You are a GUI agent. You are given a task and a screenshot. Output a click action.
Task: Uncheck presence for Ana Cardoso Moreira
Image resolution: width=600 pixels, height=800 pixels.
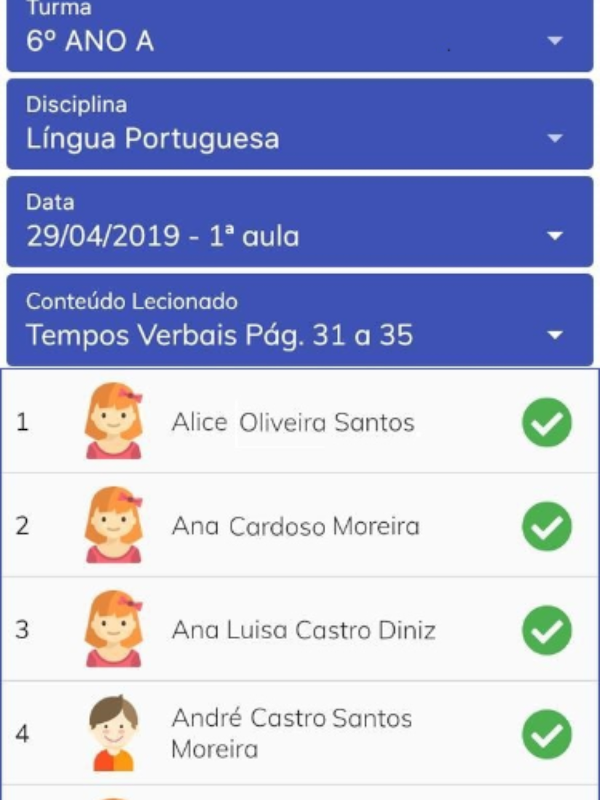point(547,526)
